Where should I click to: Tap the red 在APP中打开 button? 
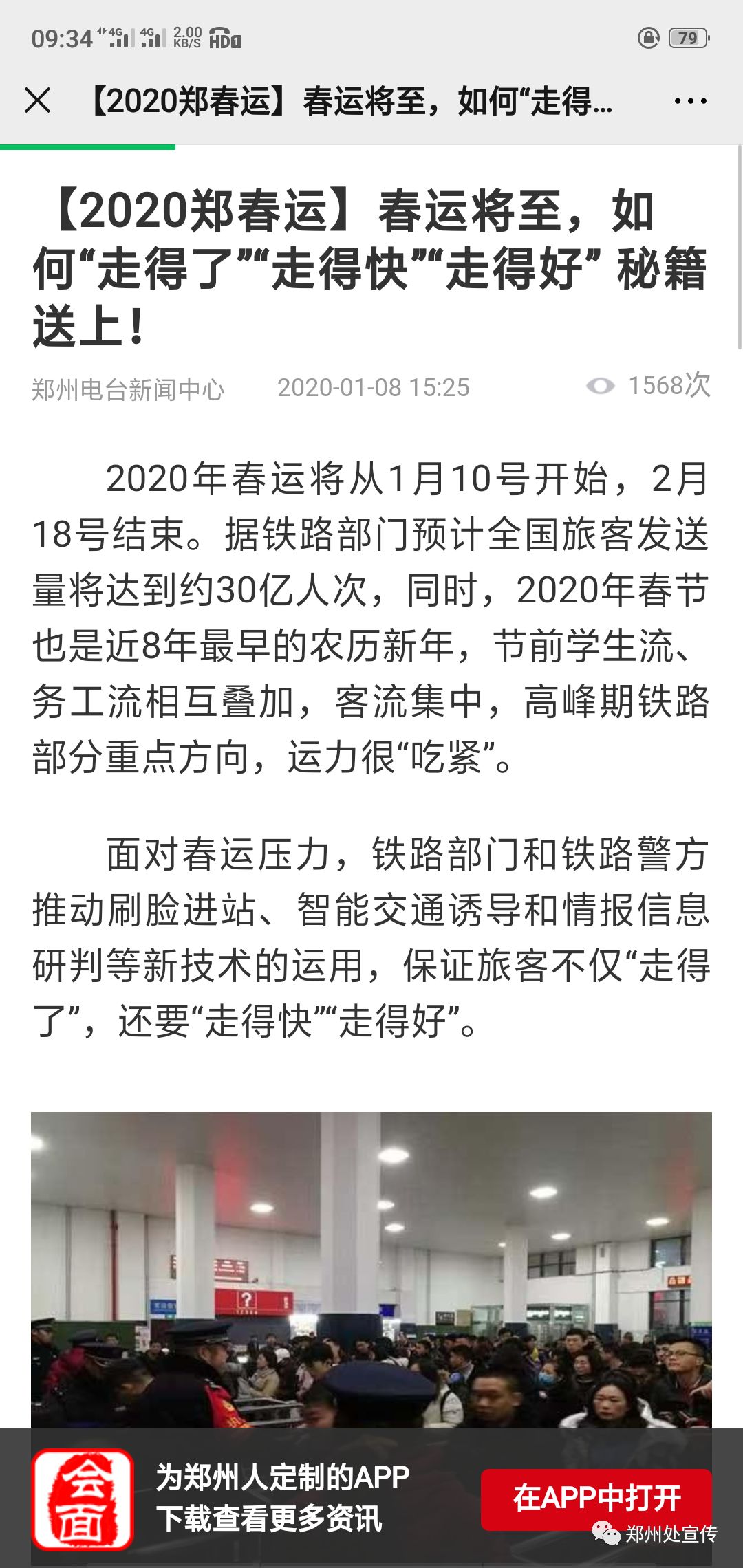[x=596, y=1499]
